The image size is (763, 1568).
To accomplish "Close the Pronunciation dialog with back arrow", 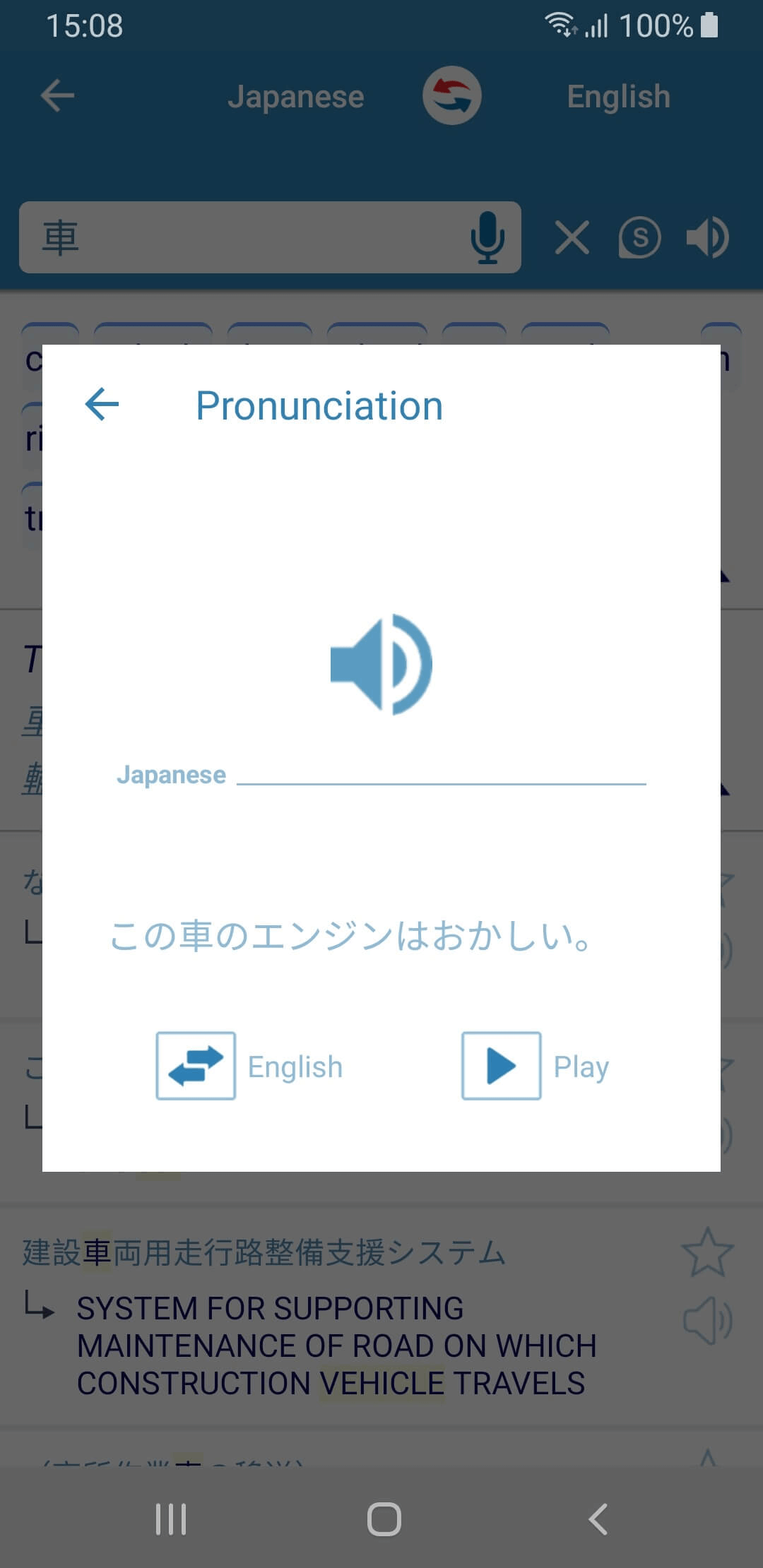I will point(102,405).
